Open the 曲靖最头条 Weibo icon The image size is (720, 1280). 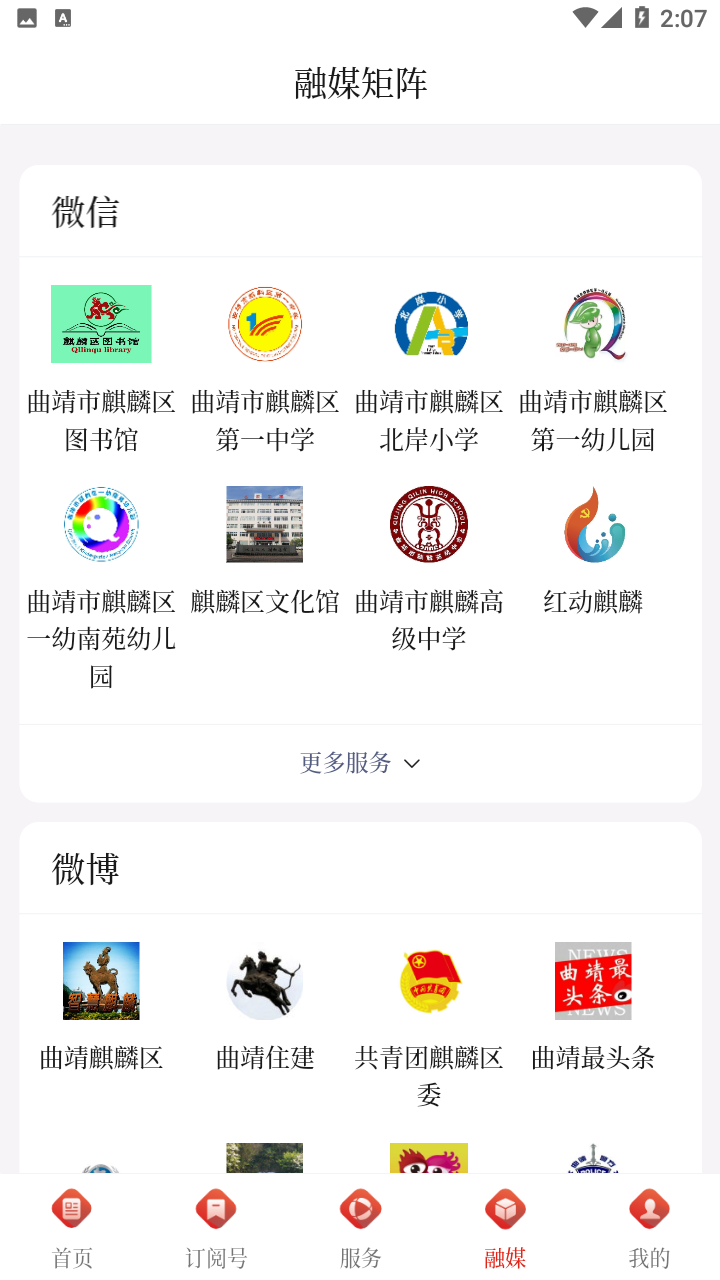[x=594, y=980]
